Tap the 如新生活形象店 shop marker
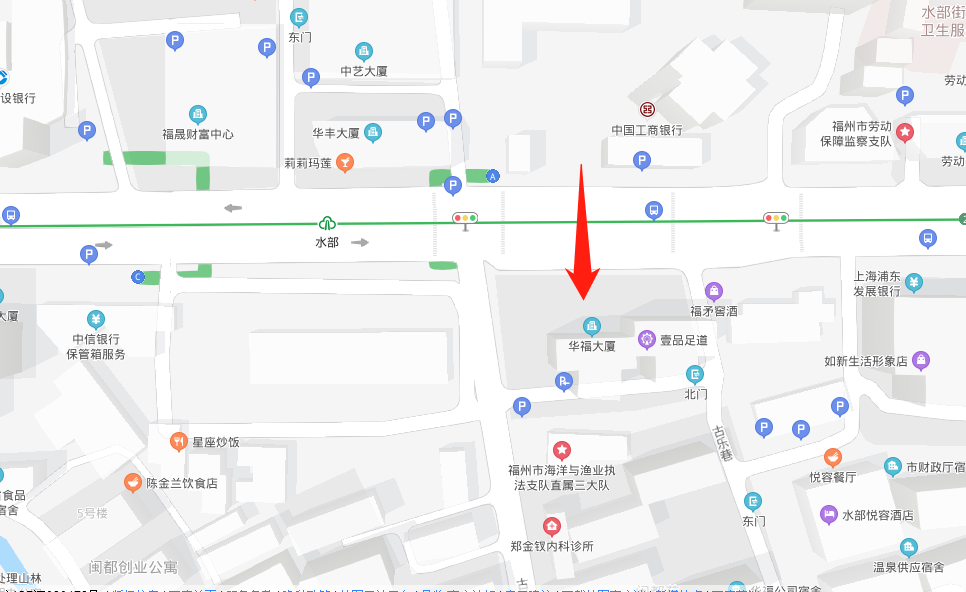 pyautogui.click(x=921, y=360)
